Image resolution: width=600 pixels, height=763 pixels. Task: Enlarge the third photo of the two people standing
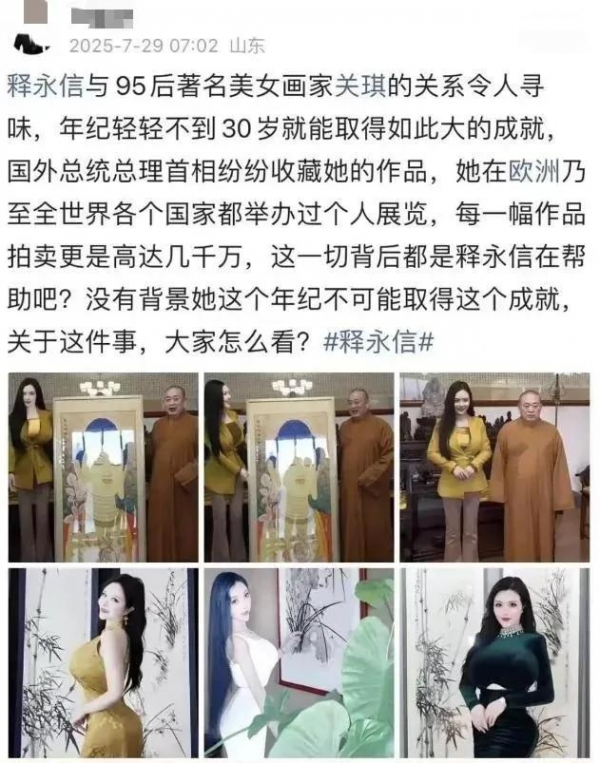tap(494, 467)
